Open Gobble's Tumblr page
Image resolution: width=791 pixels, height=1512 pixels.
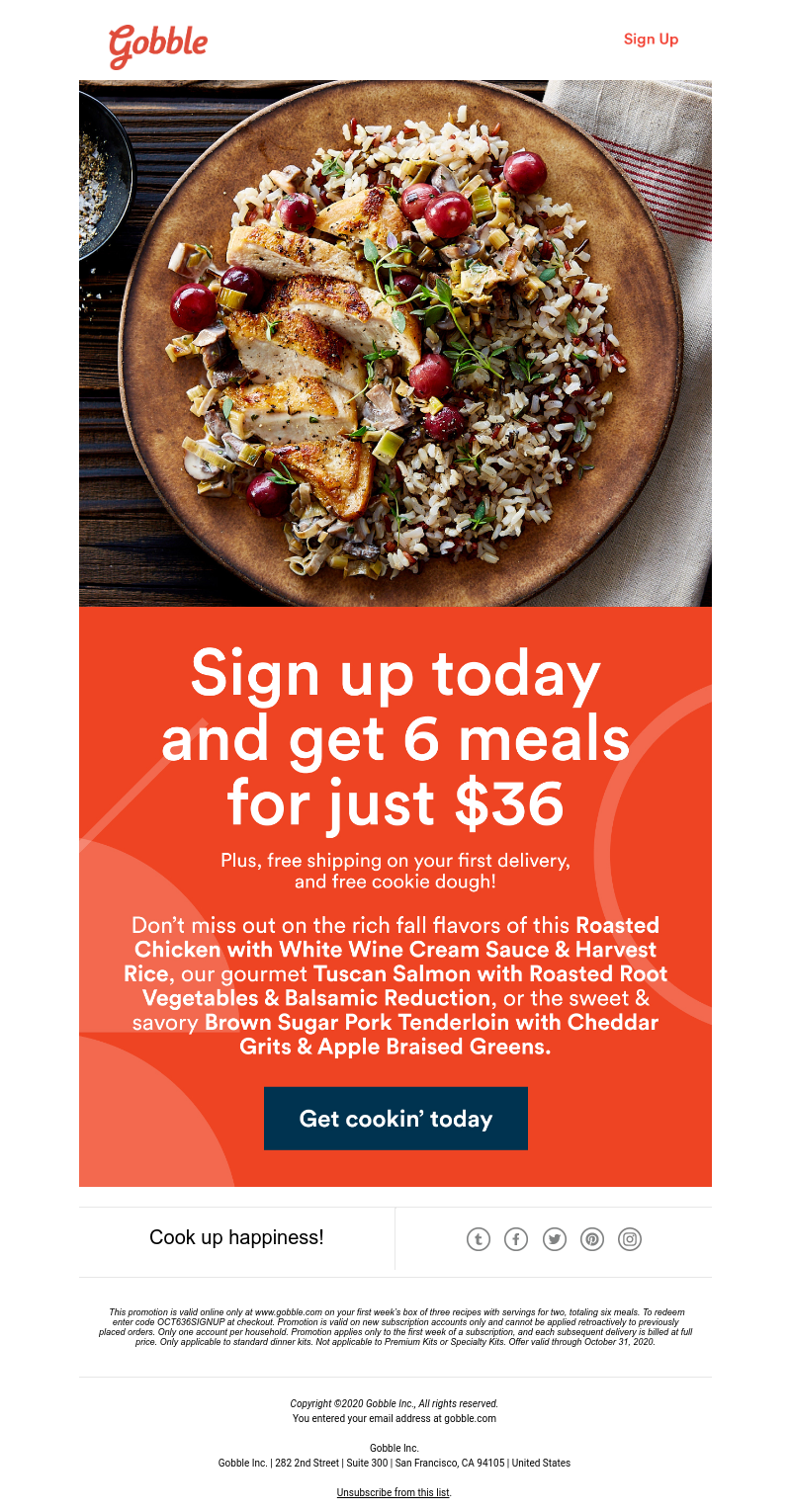tap(479, 1238)
